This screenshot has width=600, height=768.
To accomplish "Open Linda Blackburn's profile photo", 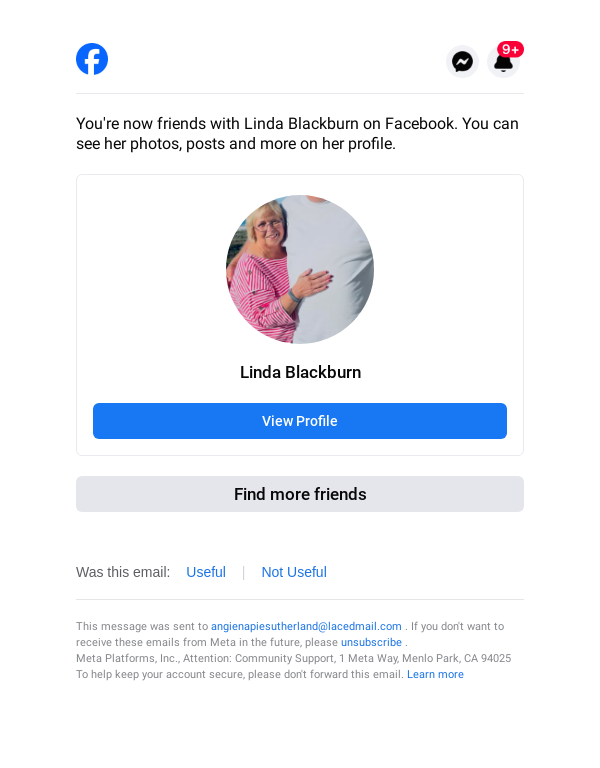I will click(300, 269).
